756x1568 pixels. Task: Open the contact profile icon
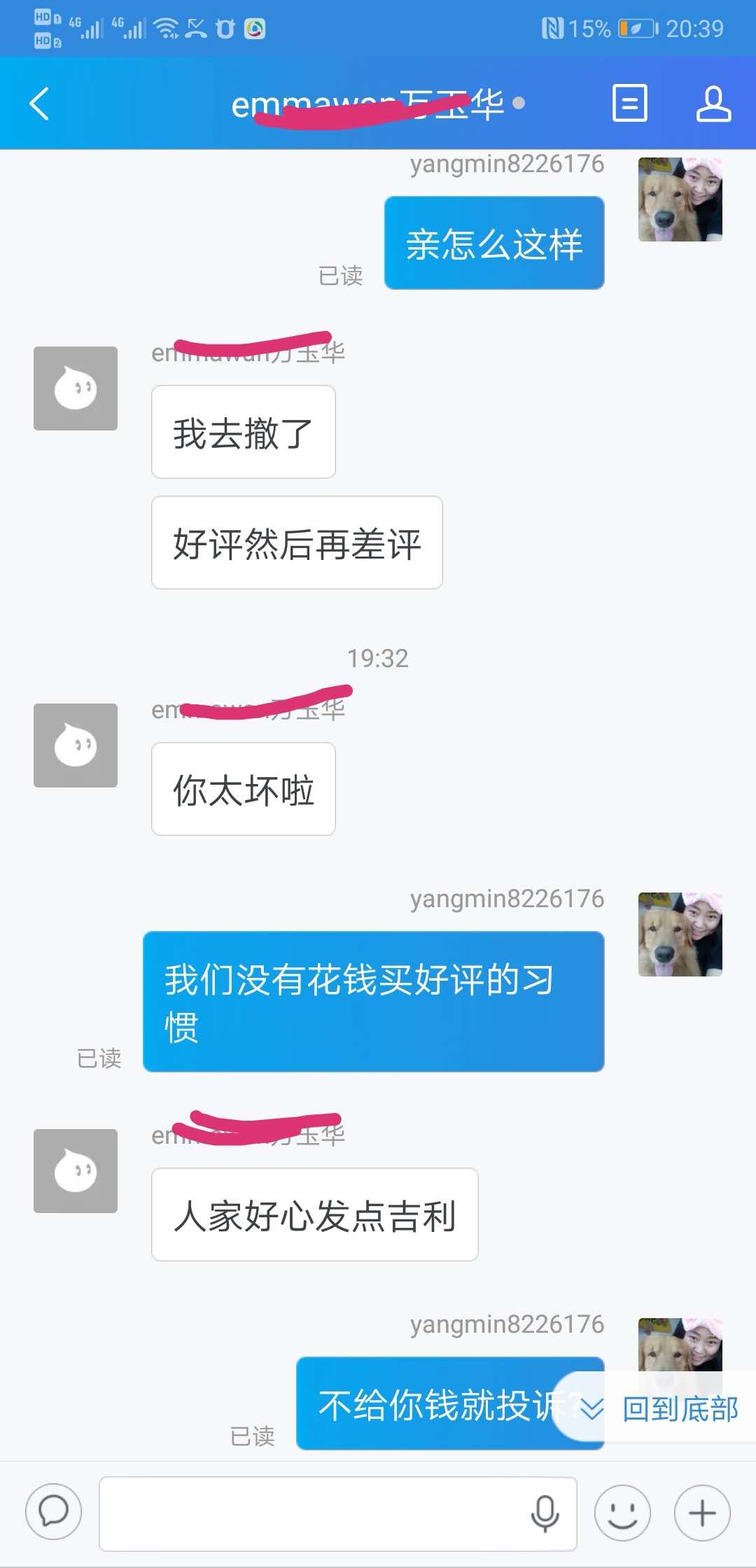tap(713, 104)
